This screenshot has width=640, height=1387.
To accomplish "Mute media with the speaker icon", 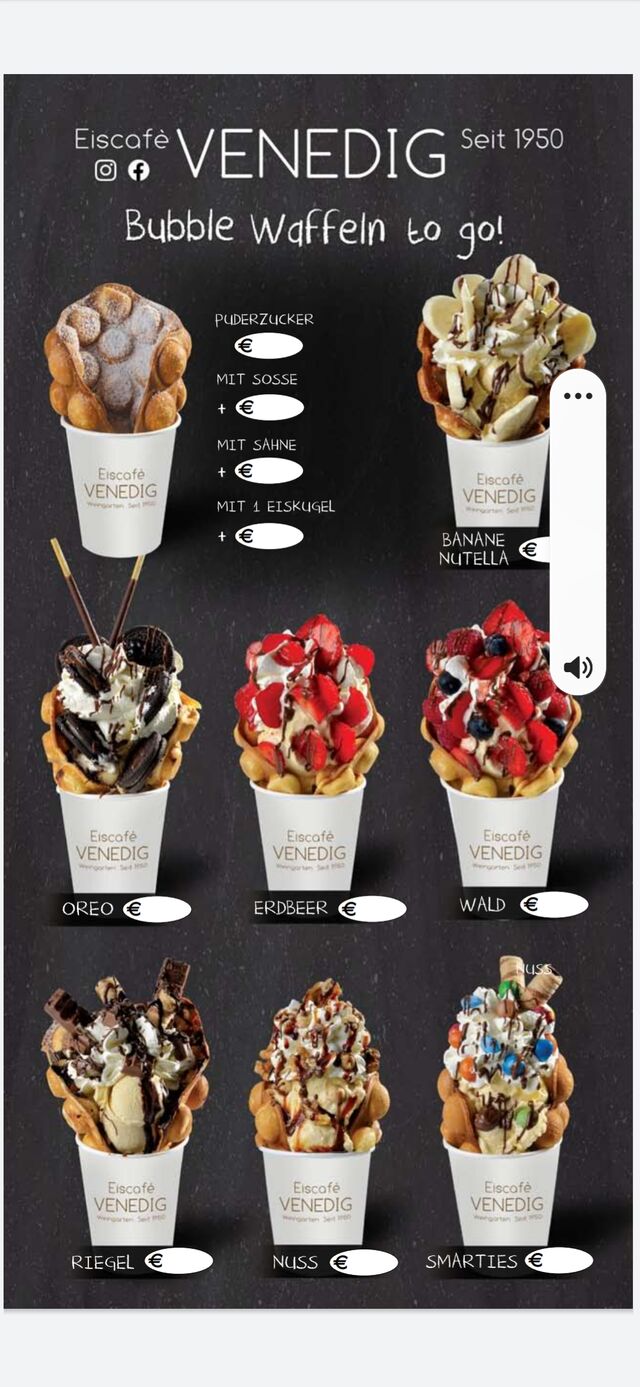I will 578,667.
